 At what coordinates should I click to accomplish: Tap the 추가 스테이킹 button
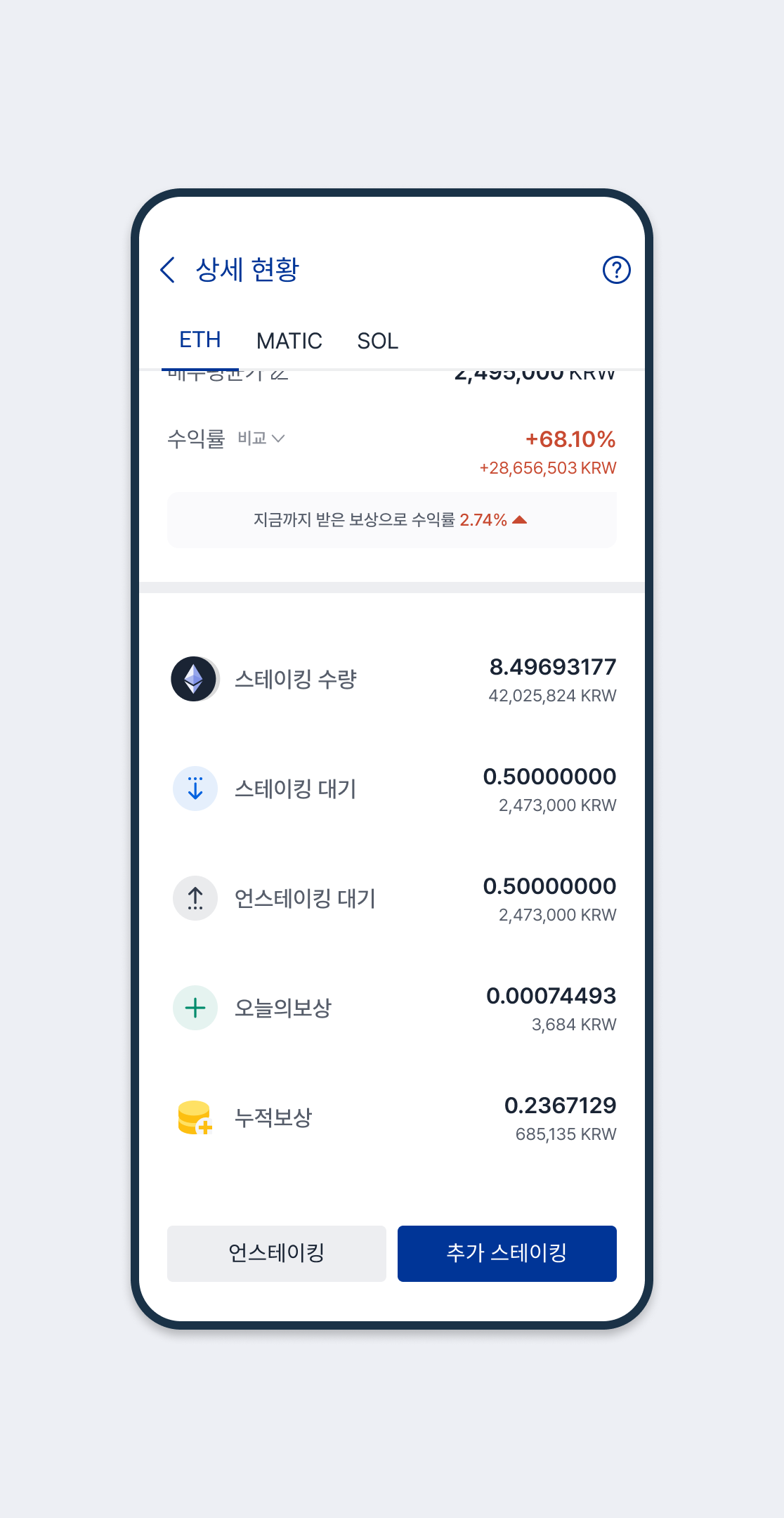(507, 1253)
